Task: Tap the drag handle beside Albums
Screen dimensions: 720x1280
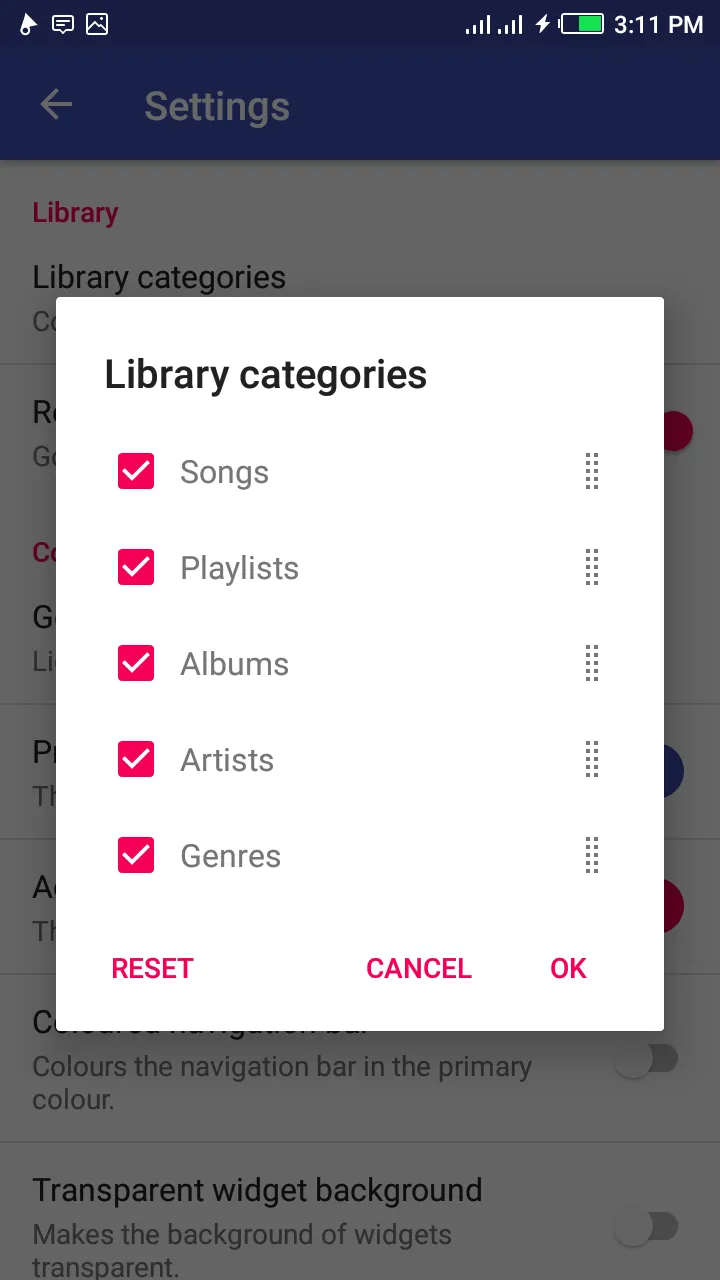Action: (592, 663)
